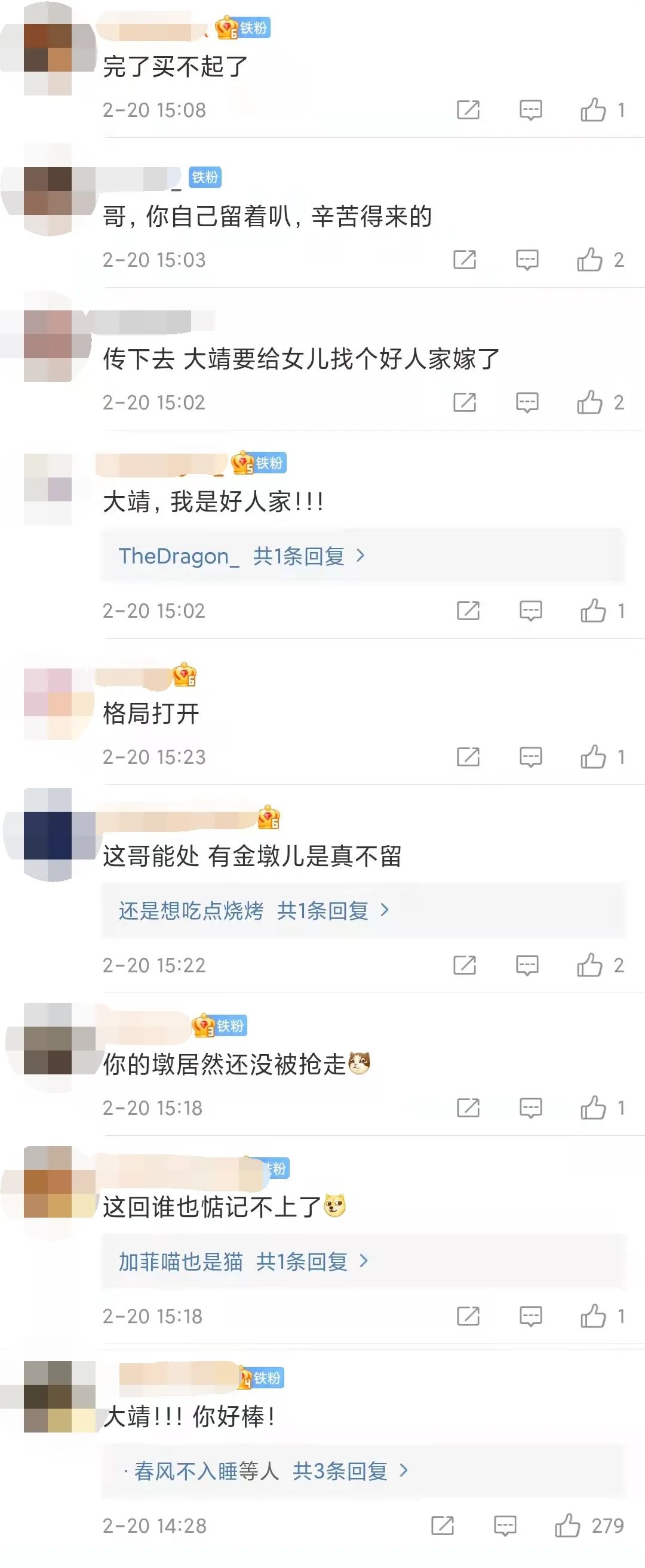Expand 加菲喵也是猫 共1条回复
645x1568 pixels.
click(244, 1261)
